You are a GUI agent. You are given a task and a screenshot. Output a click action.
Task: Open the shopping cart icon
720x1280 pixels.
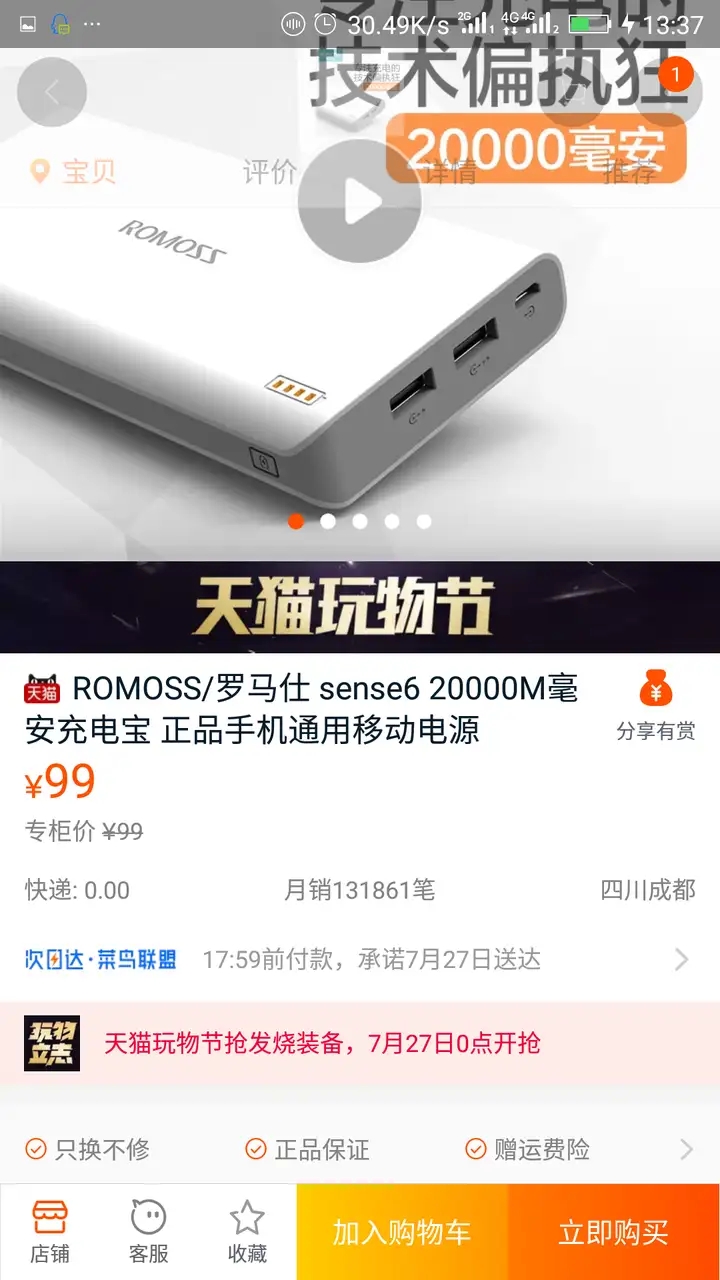point(572,93)
